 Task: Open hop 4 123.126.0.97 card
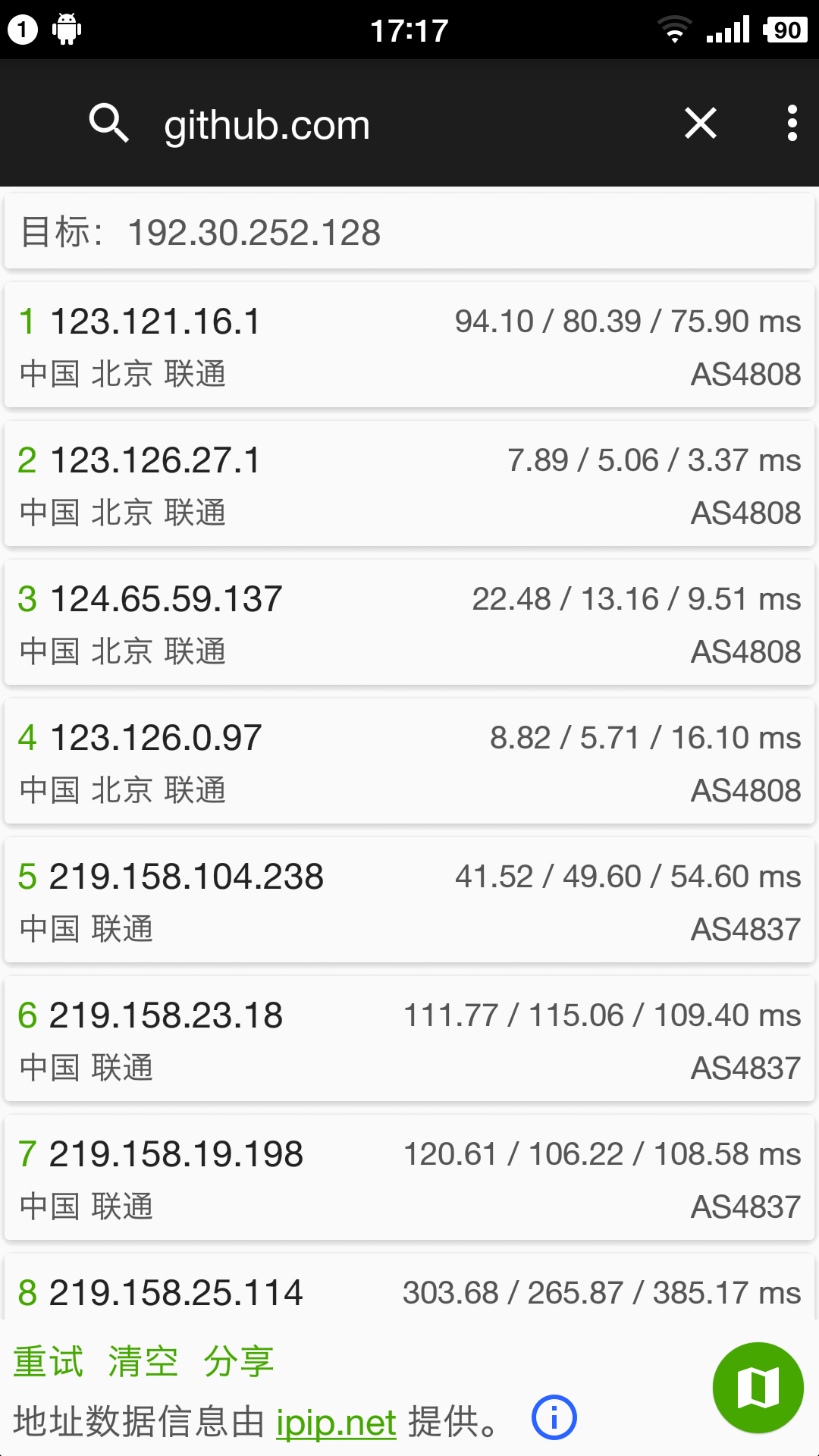(409, 761)
